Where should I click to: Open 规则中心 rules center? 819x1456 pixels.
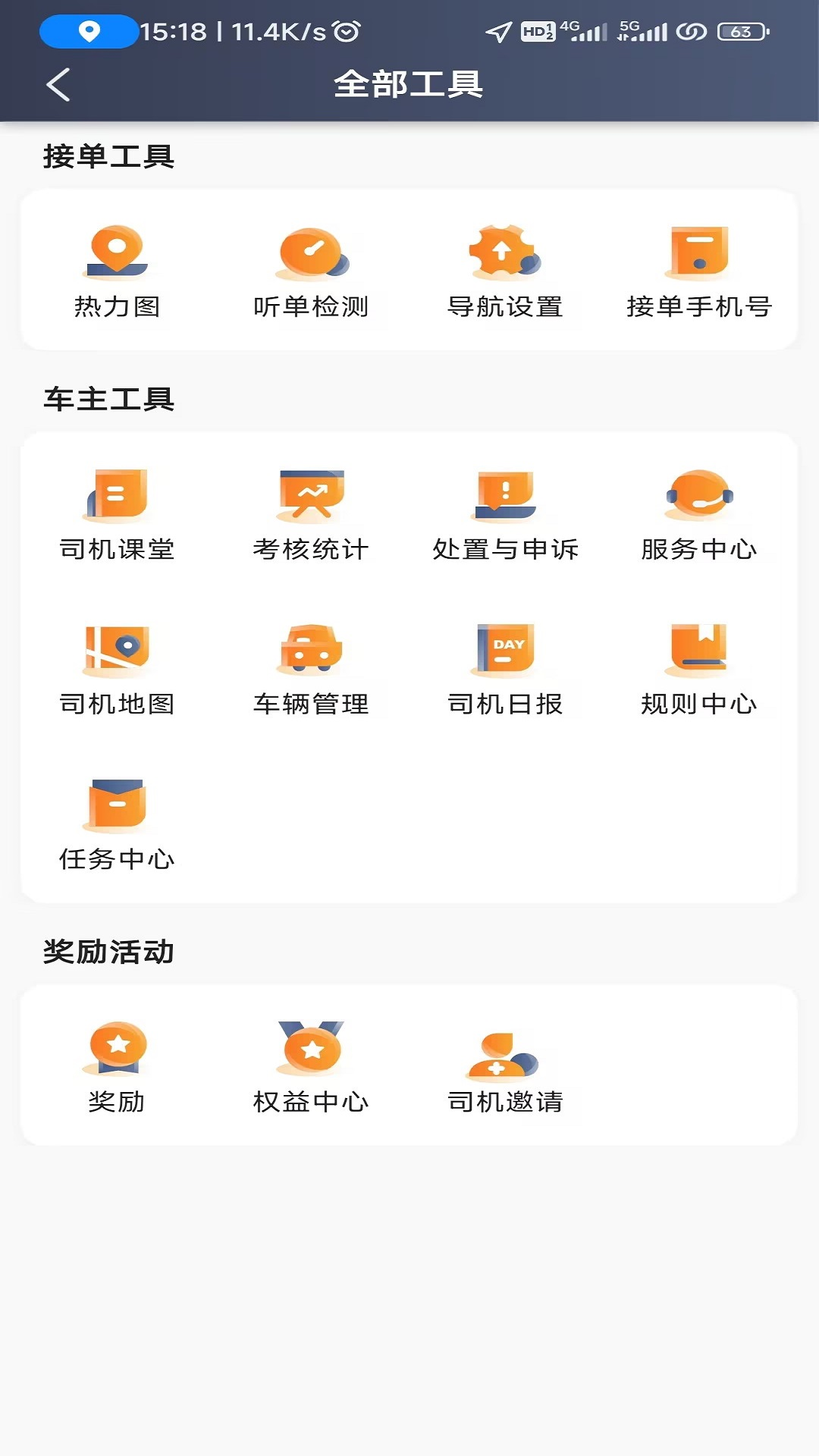point(699,669)
